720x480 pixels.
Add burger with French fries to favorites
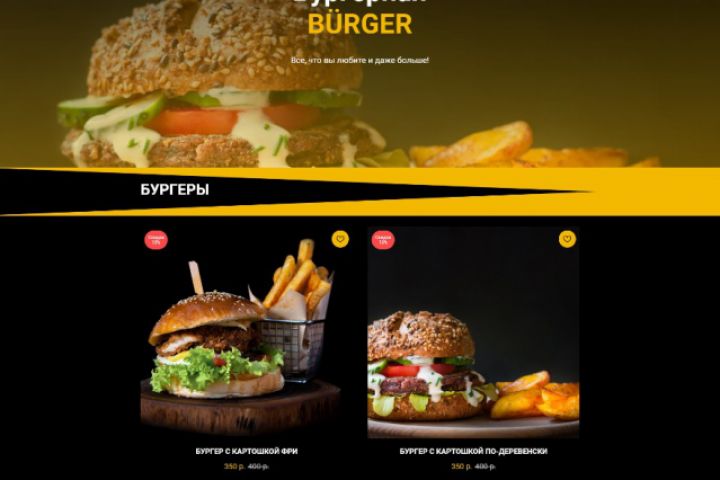click(340, 239)
